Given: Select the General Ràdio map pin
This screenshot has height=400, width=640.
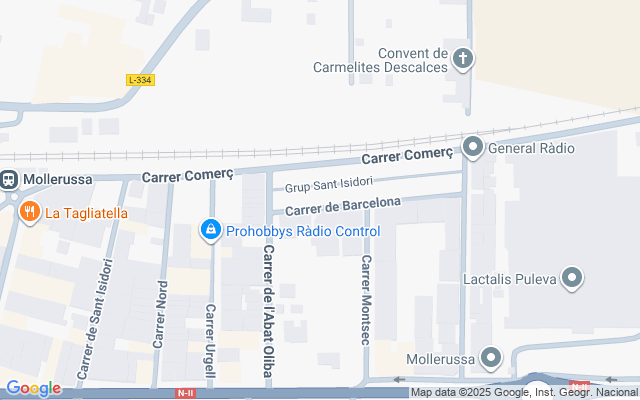Looking at the screenshot, I should tap(473, 147).
